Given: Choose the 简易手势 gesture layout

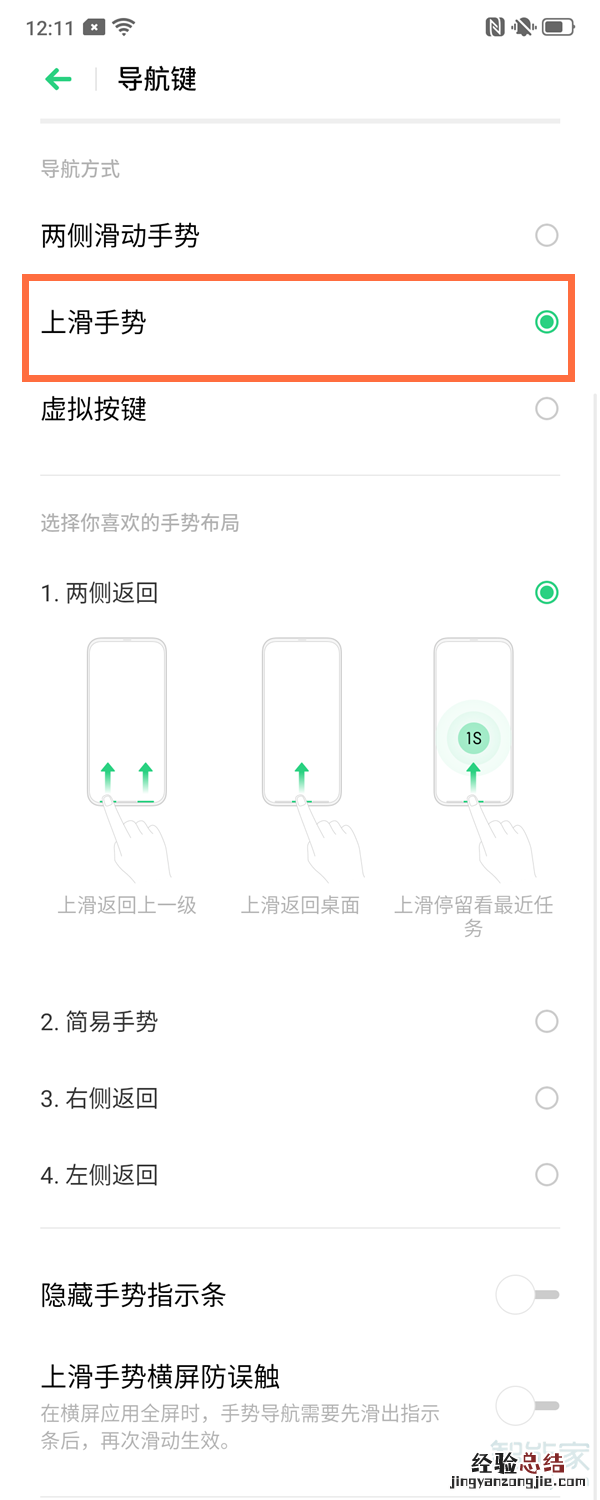Looking at the screenshot, I should click(546, 1022).
